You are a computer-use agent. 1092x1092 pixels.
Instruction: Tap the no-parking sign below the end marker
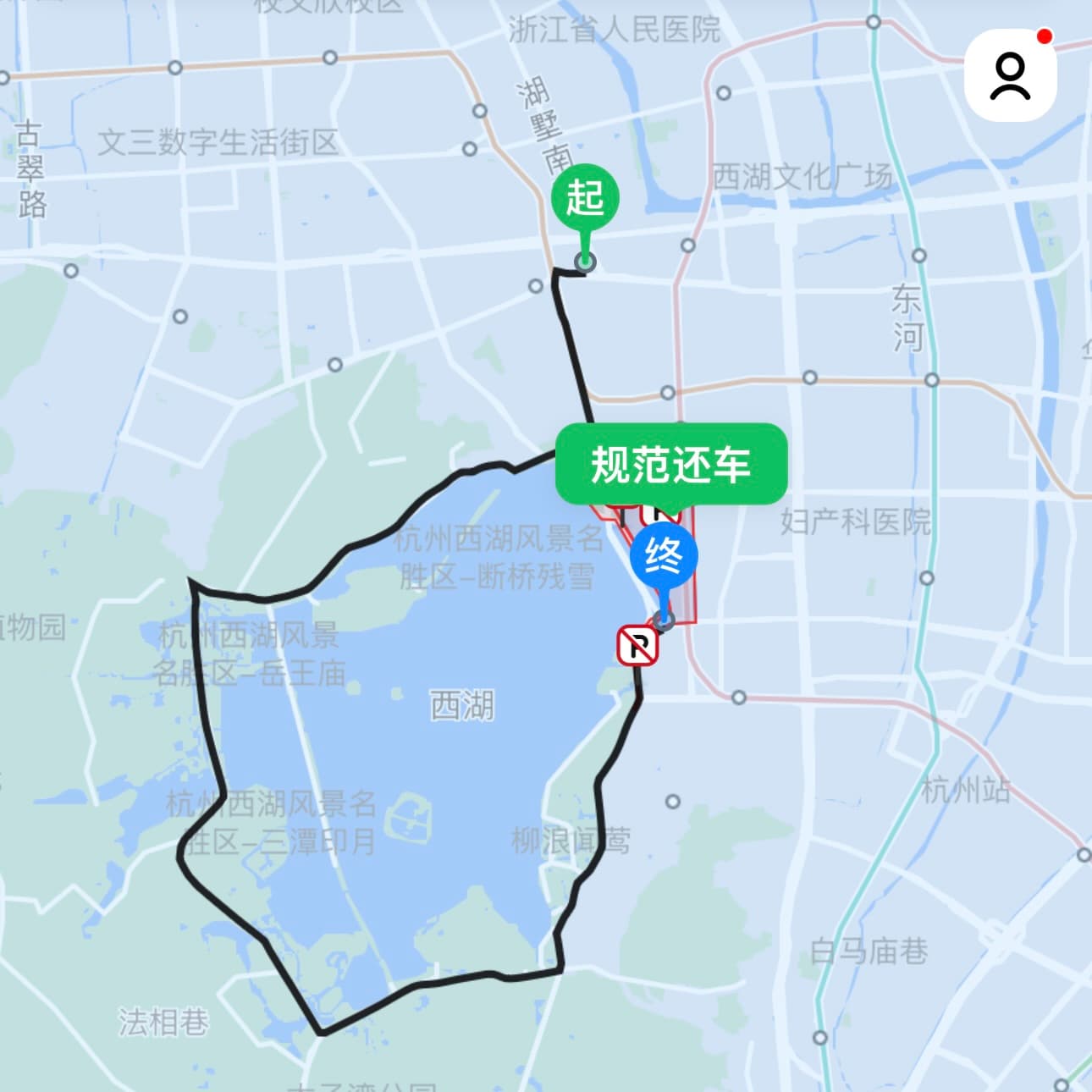(638, 647)
